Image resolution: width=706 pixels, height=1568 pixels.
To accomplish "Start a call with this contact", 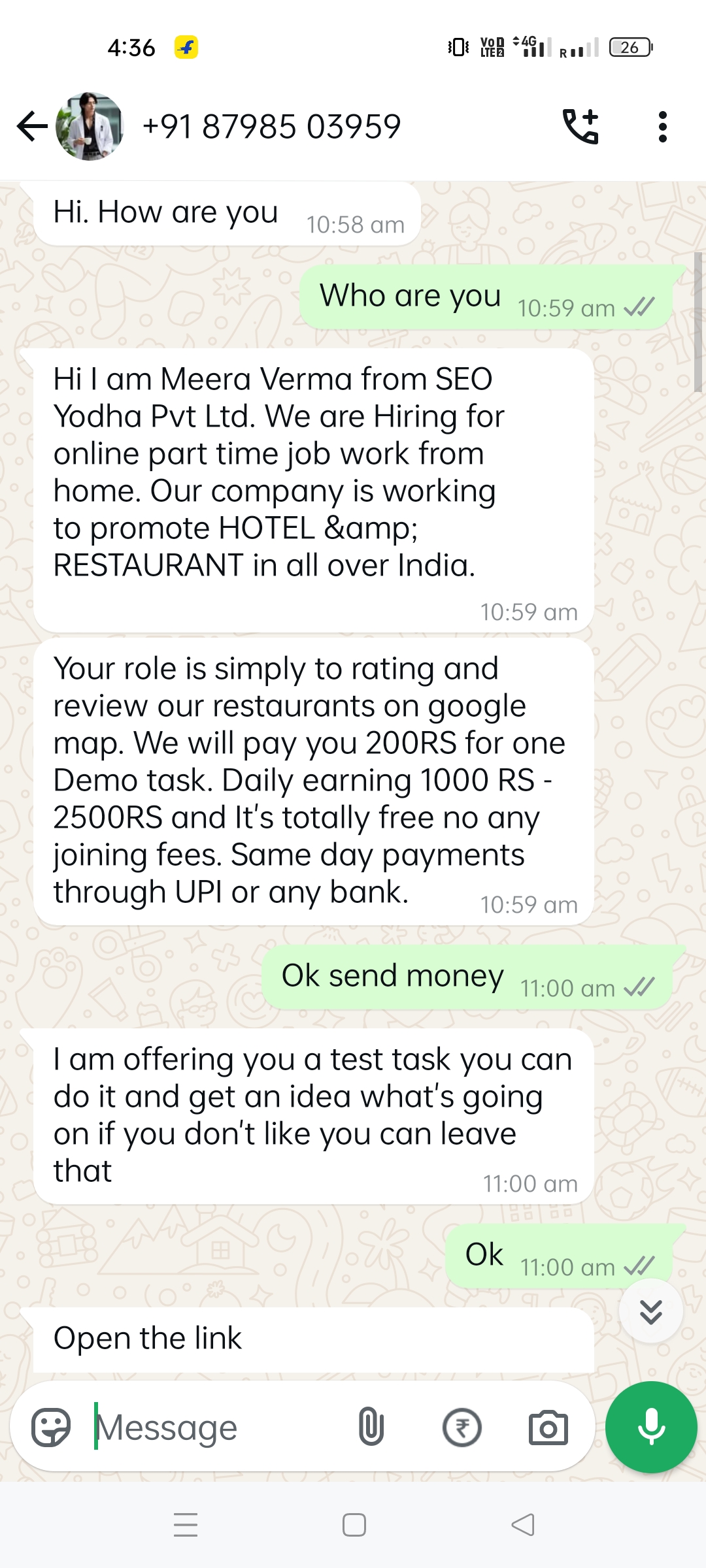I will pos(580,126).
